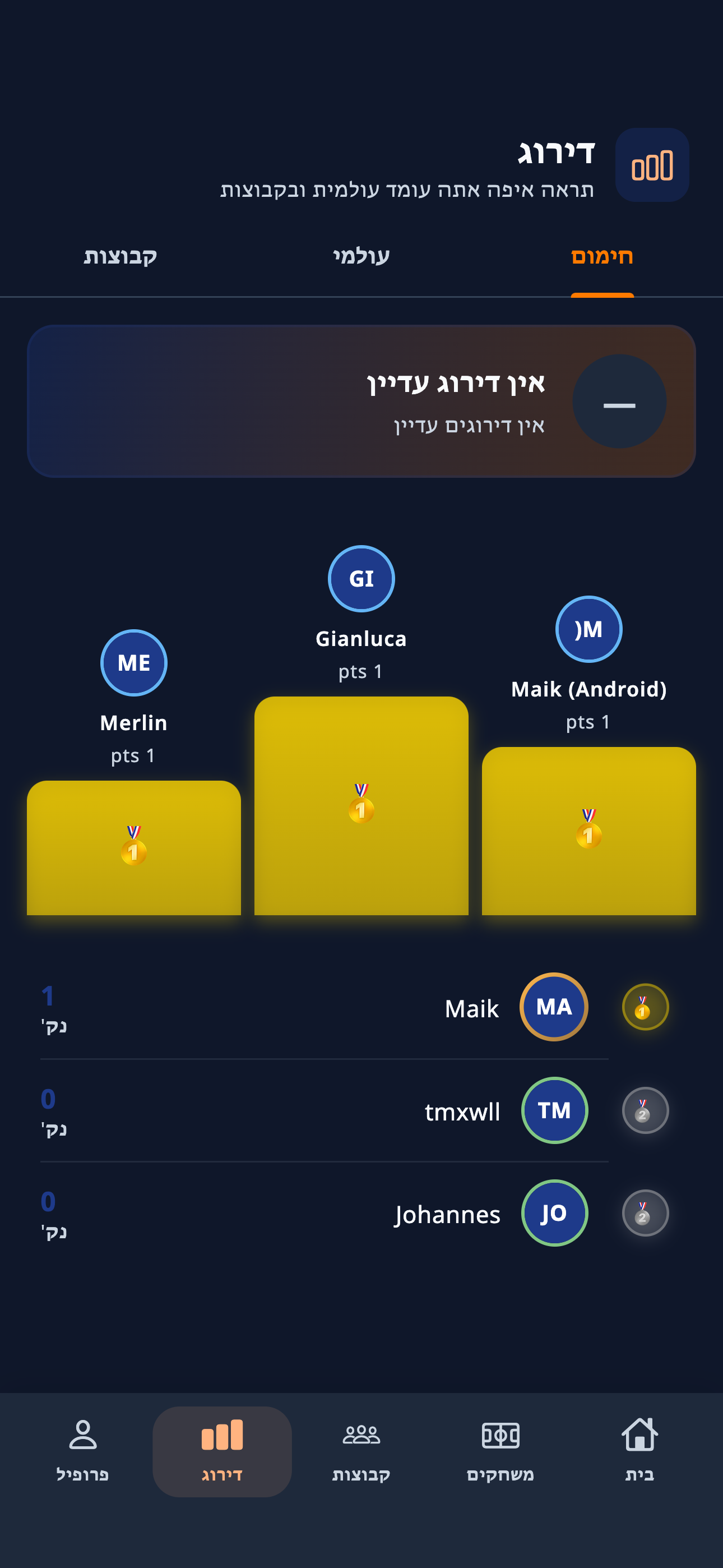Click Gianluca's GI avatar on the podium
The width and height of the screenshot is (723, 1568).
(x=361, y=578)
